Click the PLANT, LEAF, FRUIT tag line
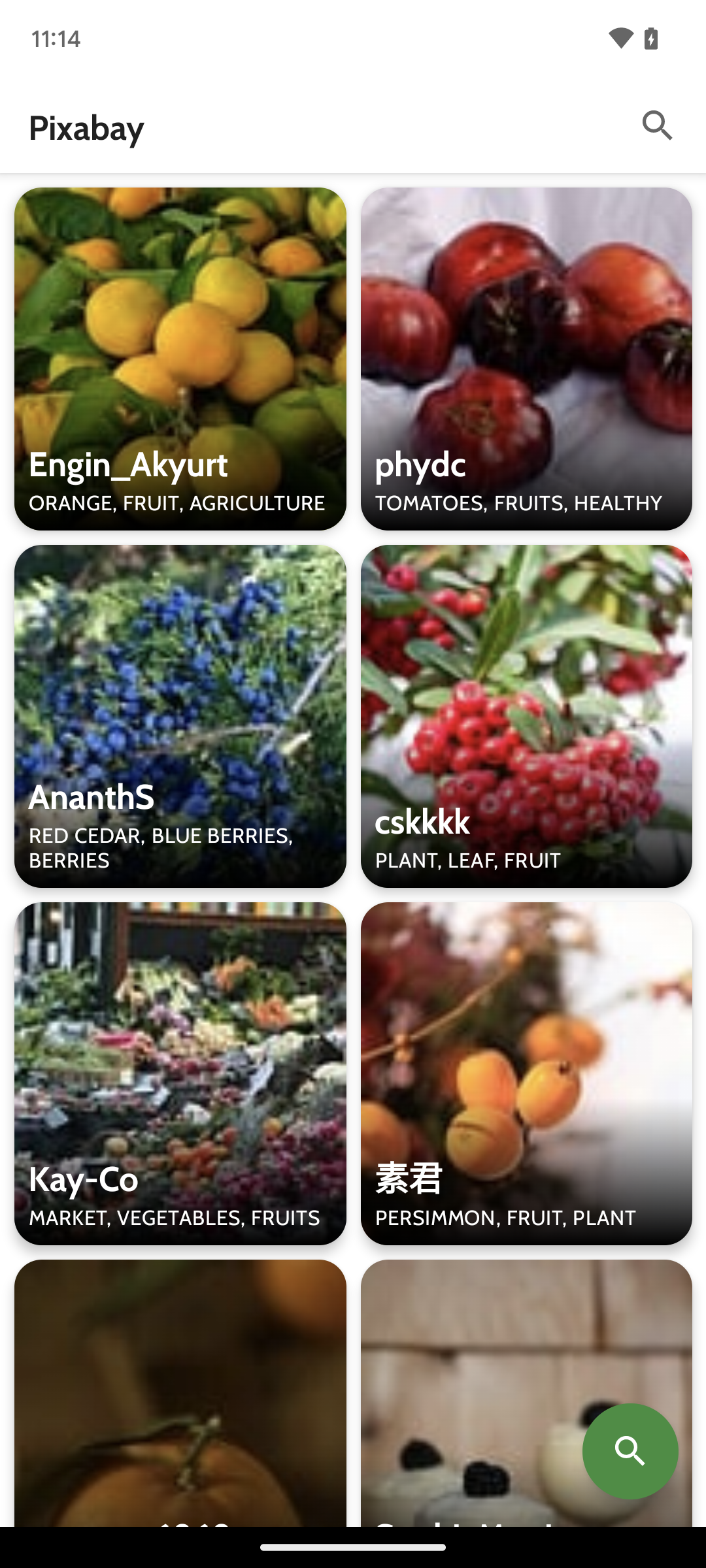Screen dimensions: 706x1568 click(x=466, y=860)
